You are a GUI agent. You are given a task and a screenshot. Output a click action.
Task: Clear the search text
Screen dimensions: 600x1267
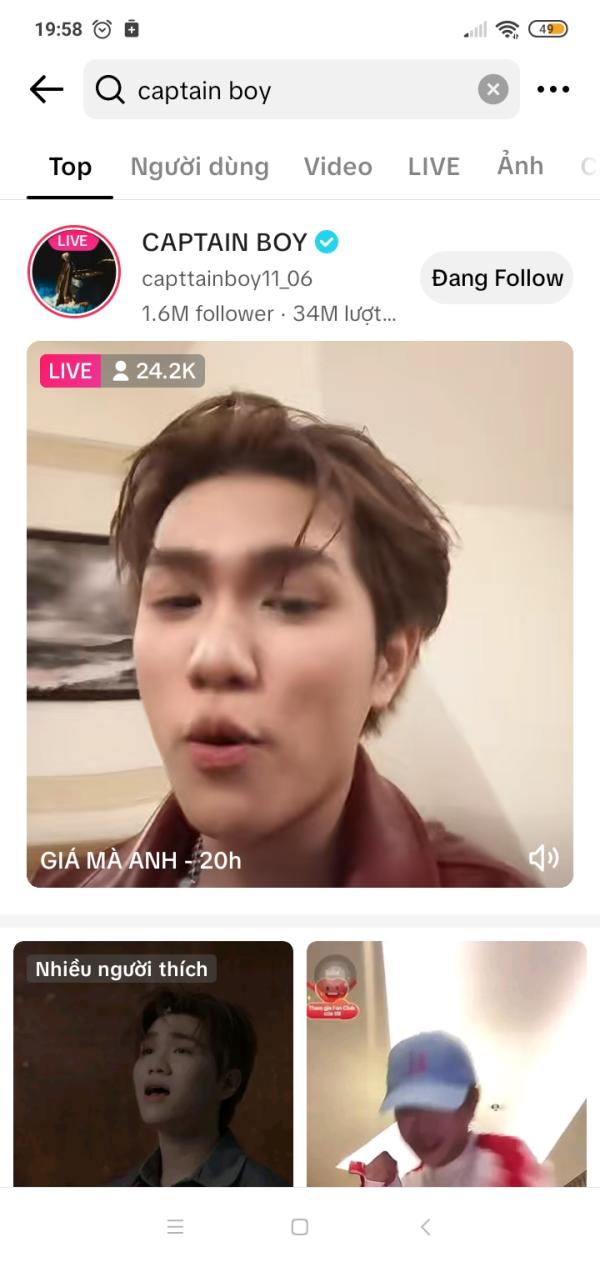pyautogui.click(x=492, y=90)
